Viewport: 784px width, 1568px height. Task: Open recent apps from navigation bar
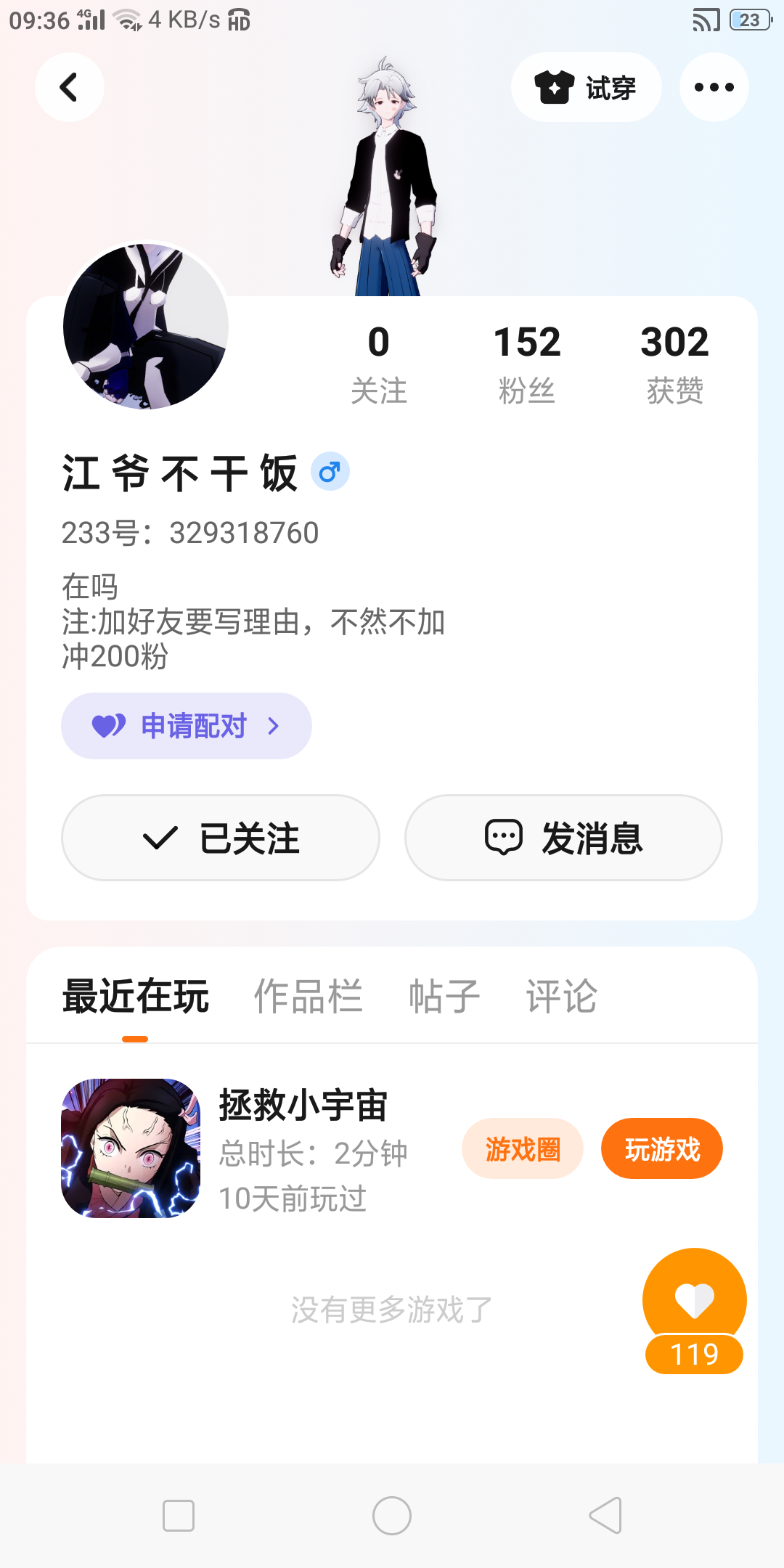coord(179,1516)
